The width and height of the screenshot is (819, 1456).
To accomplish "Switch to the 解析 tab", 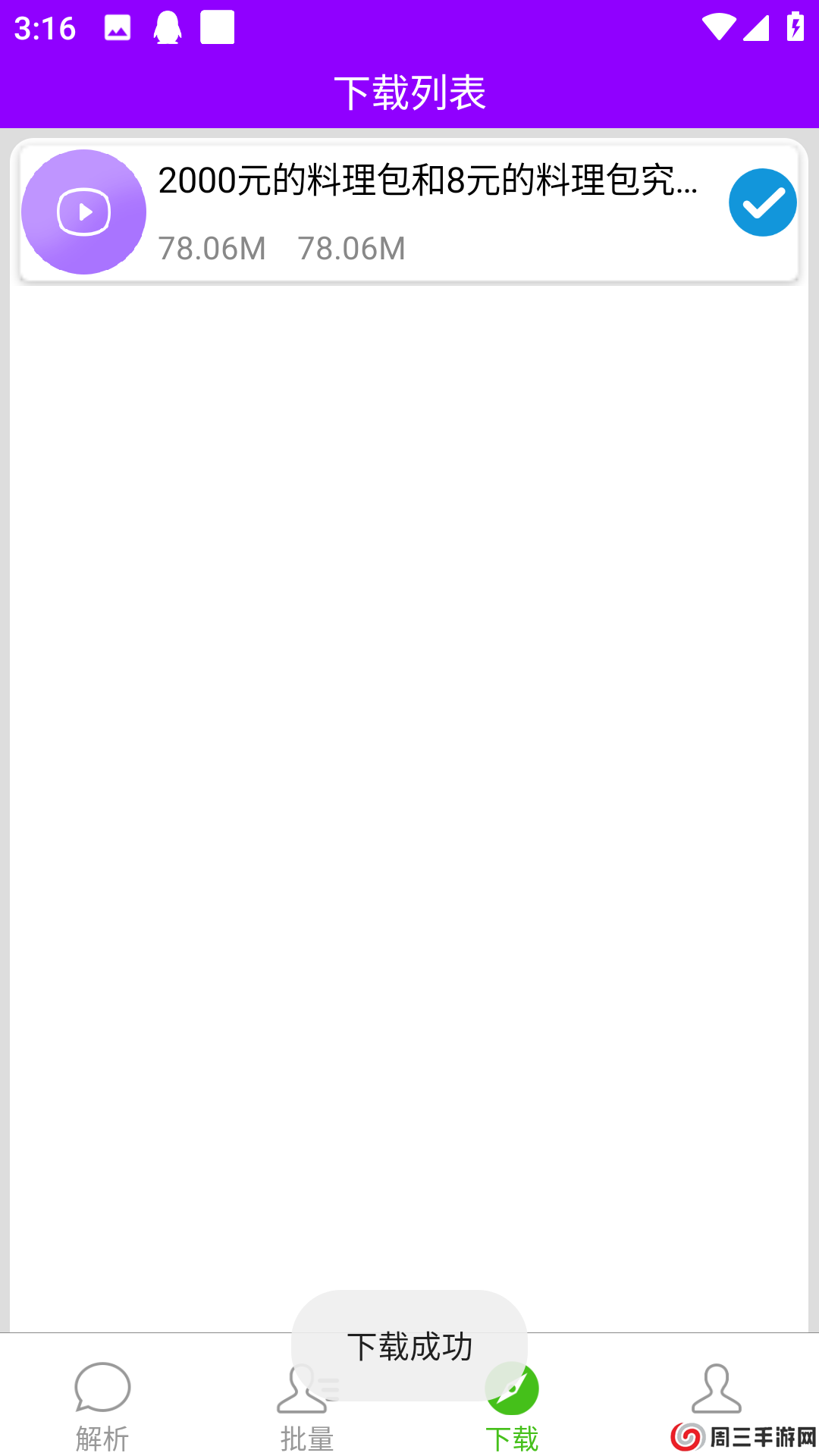I will point(102,1406).
